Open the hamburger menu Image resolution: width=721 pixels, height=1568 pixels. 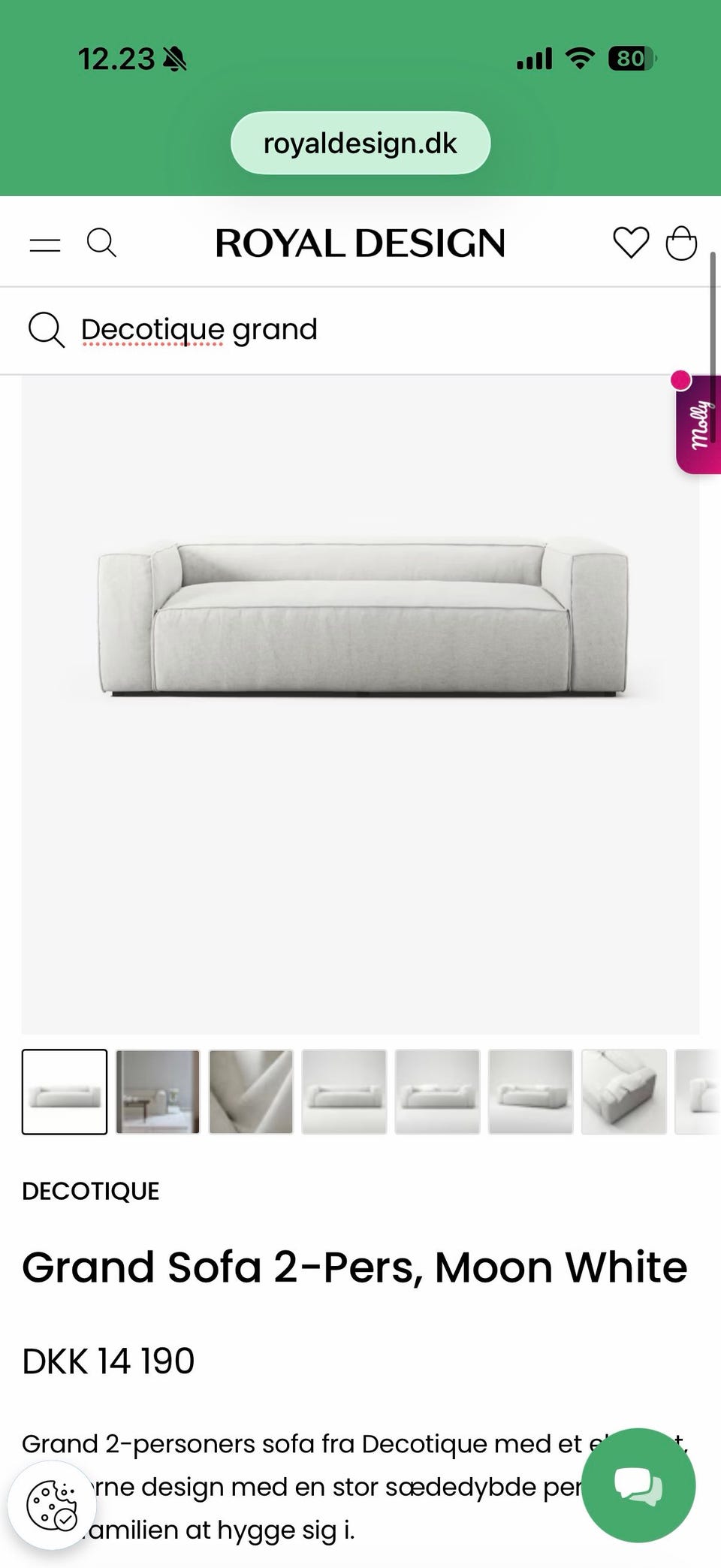point(45,244)
